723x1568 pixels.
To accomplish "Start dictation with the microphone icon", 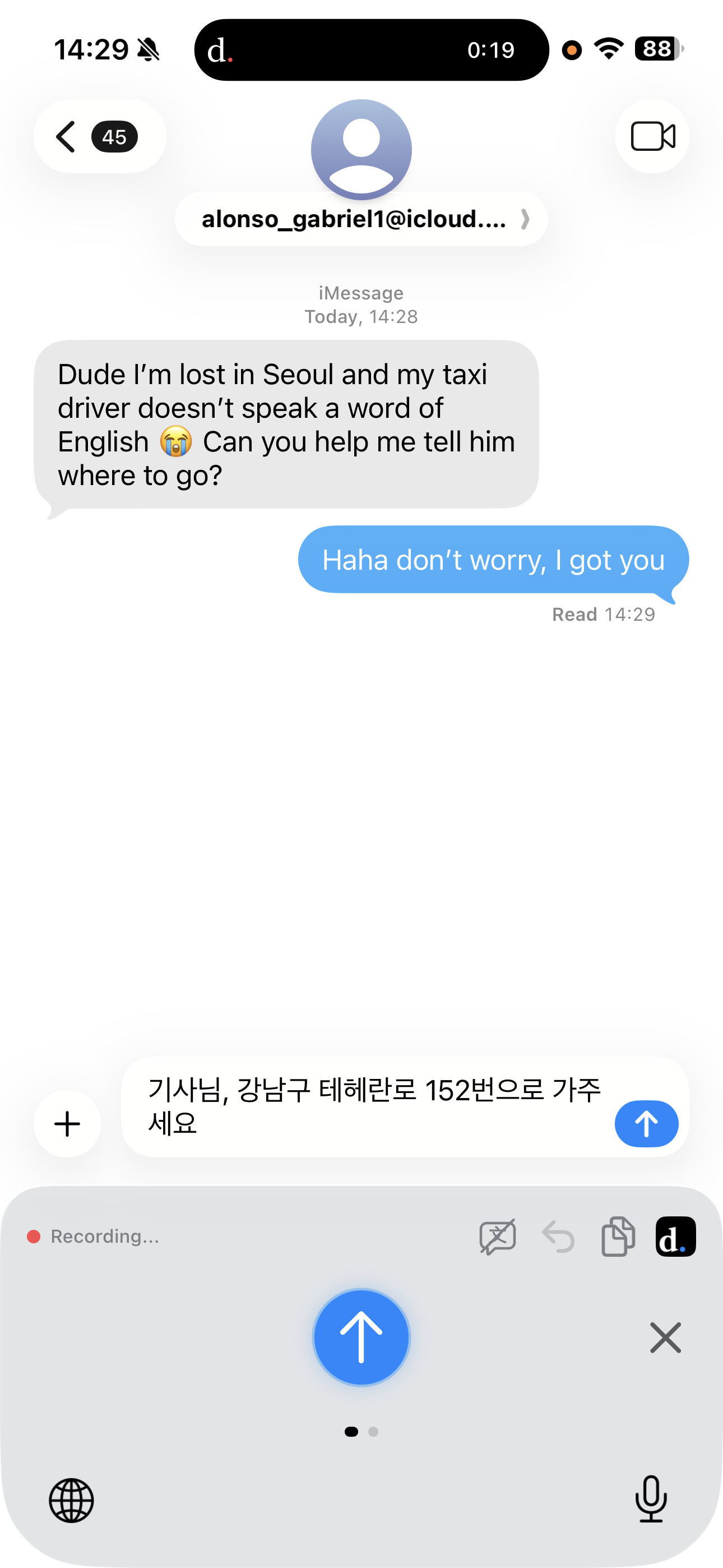I will [x=651, y=1500].
